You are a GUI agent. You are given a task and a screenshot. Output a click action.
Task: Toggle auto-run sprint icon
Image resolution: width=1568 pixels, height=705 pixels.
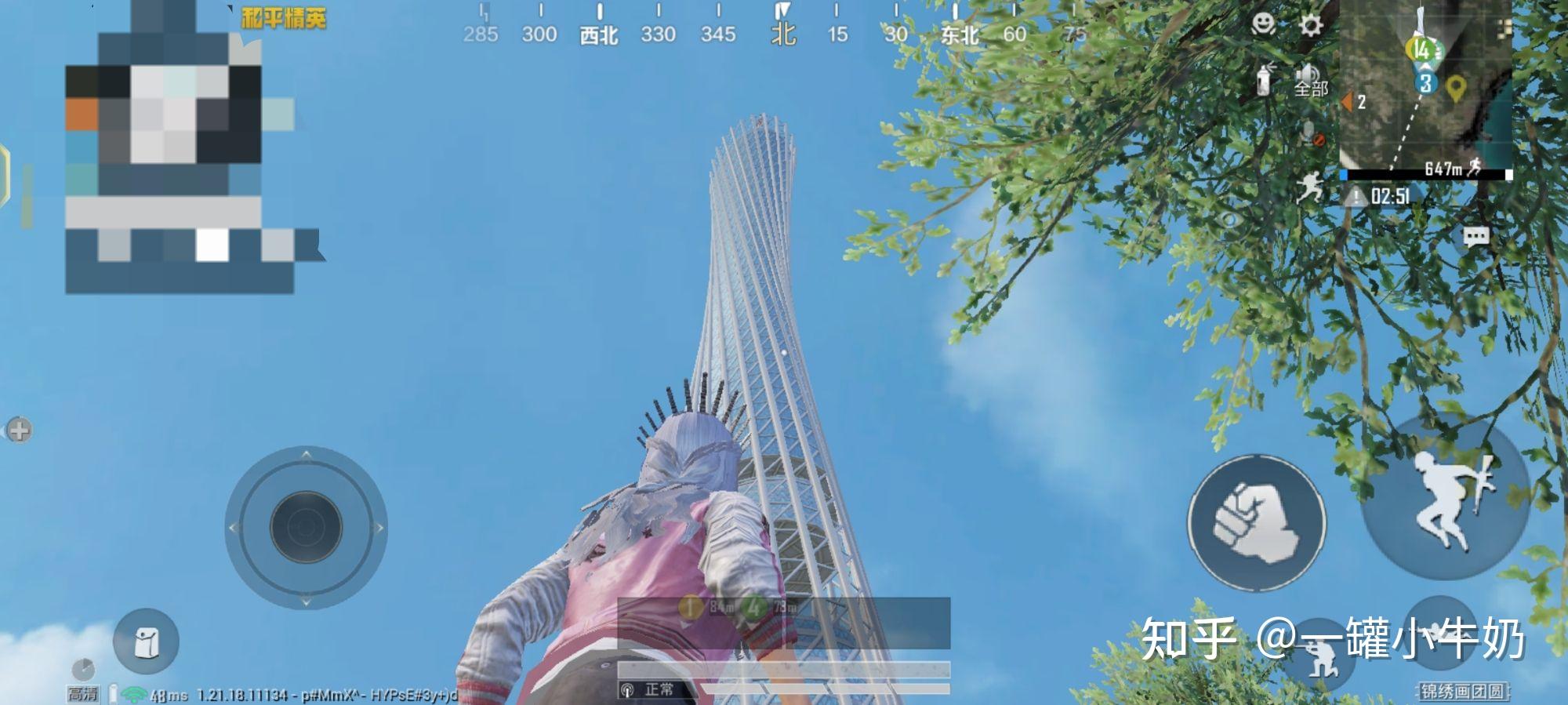point(1308,188)
